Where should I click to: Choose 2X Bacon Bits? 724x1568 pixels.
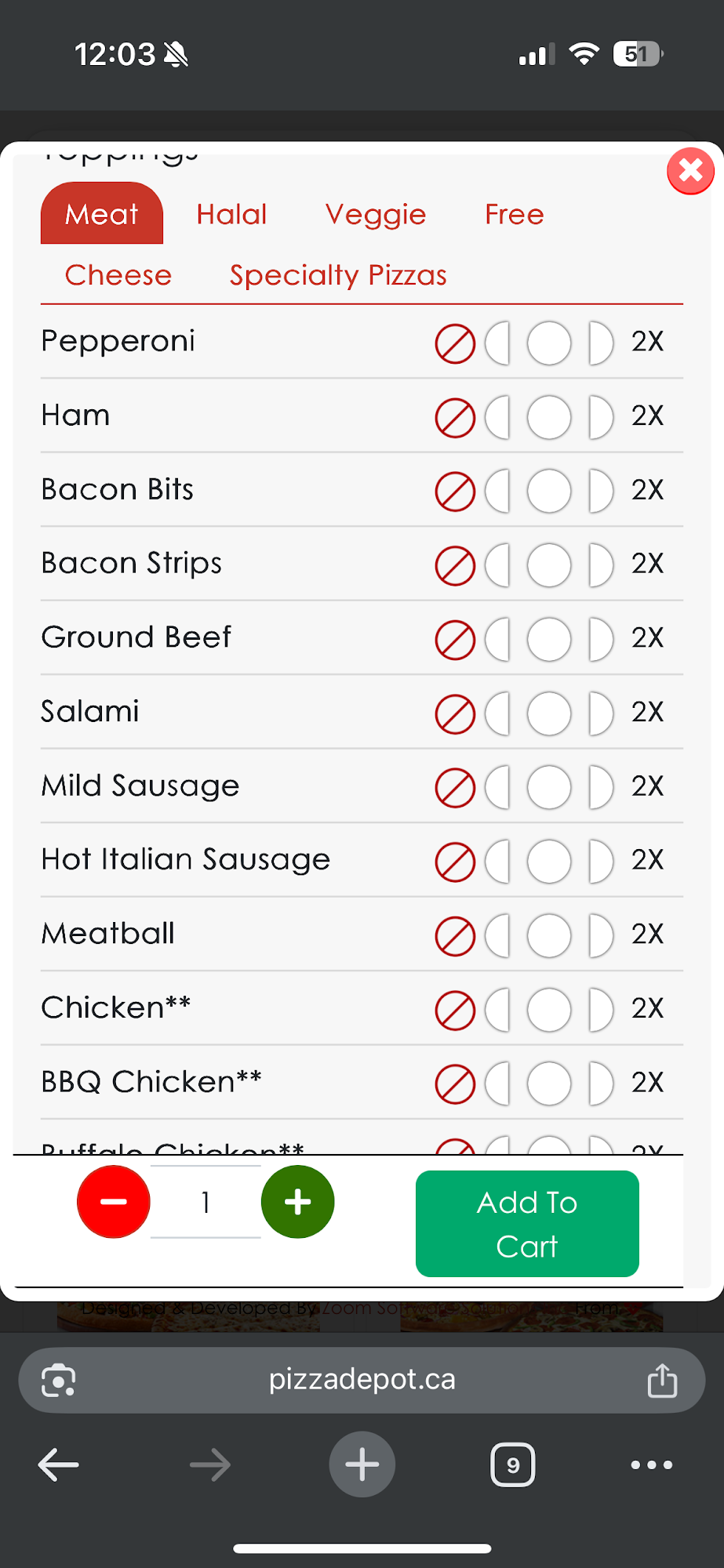(x=647, y=490)
